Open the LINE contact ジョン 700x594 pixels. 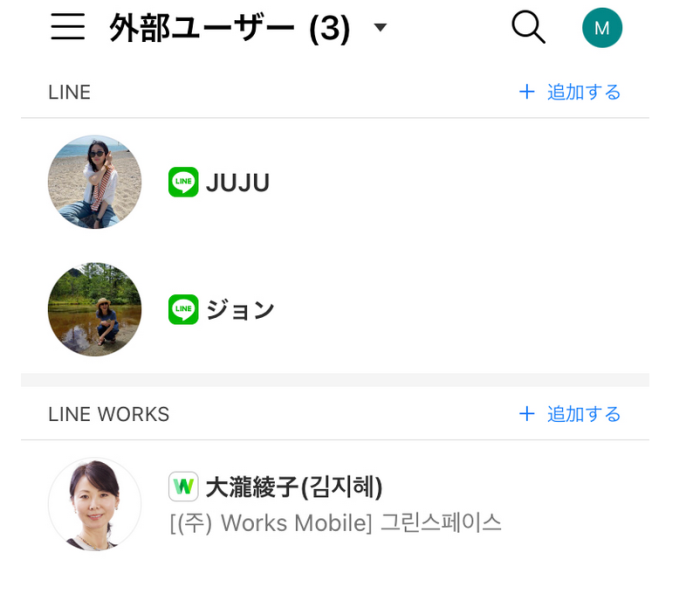(239, 310)
